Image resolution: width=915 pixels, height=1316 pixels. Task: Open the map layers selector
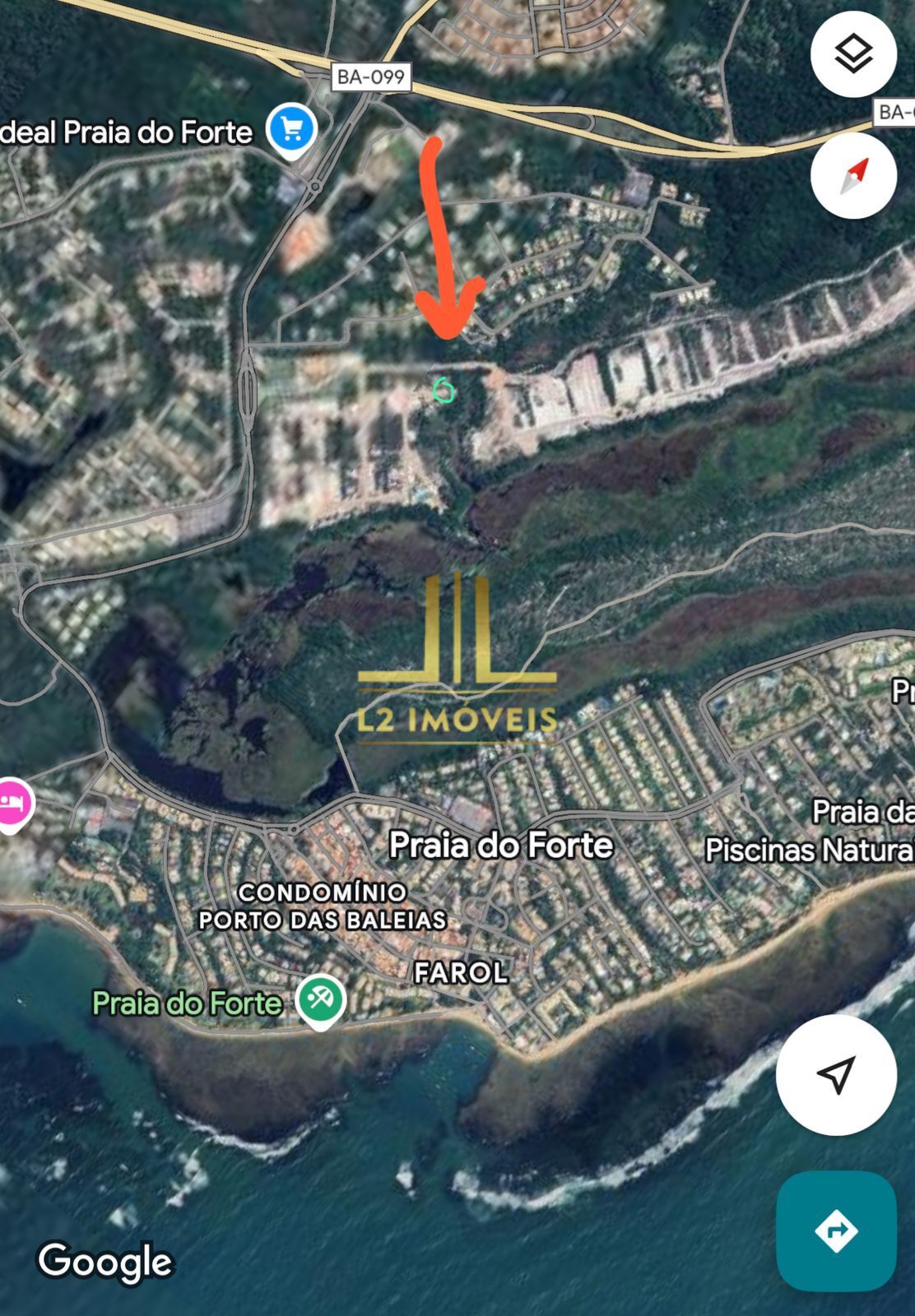click(x=853, y=54)
